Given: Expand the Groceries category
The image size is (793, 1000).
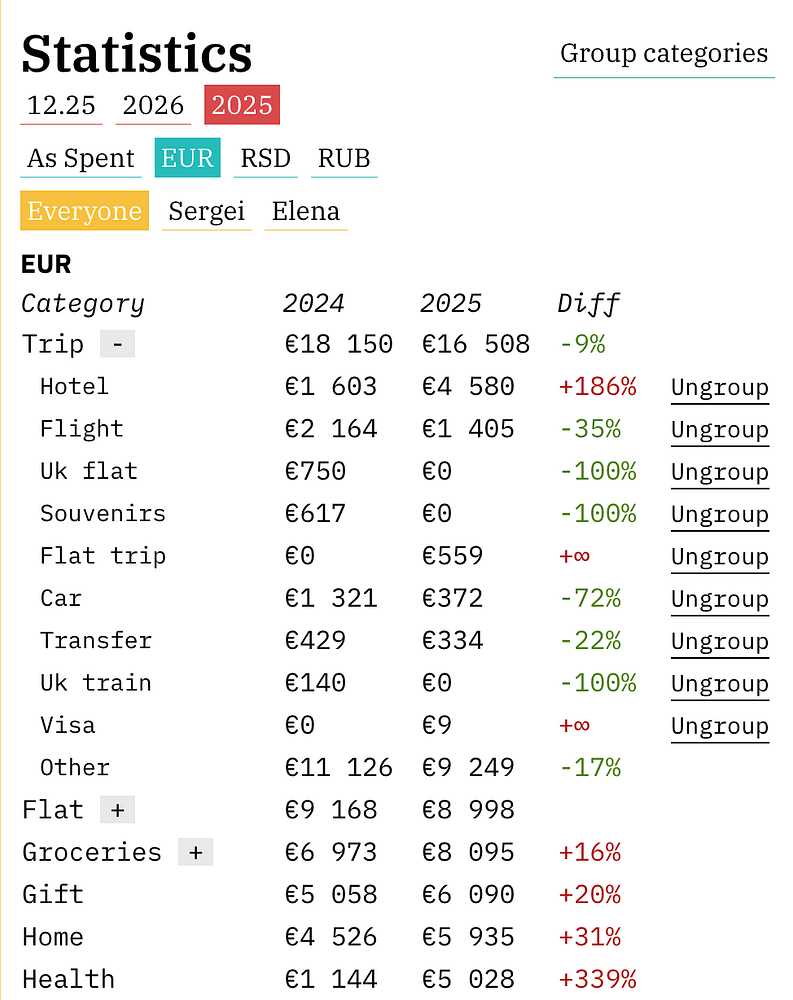Looking at the screenshot, I should click(195, 852).
